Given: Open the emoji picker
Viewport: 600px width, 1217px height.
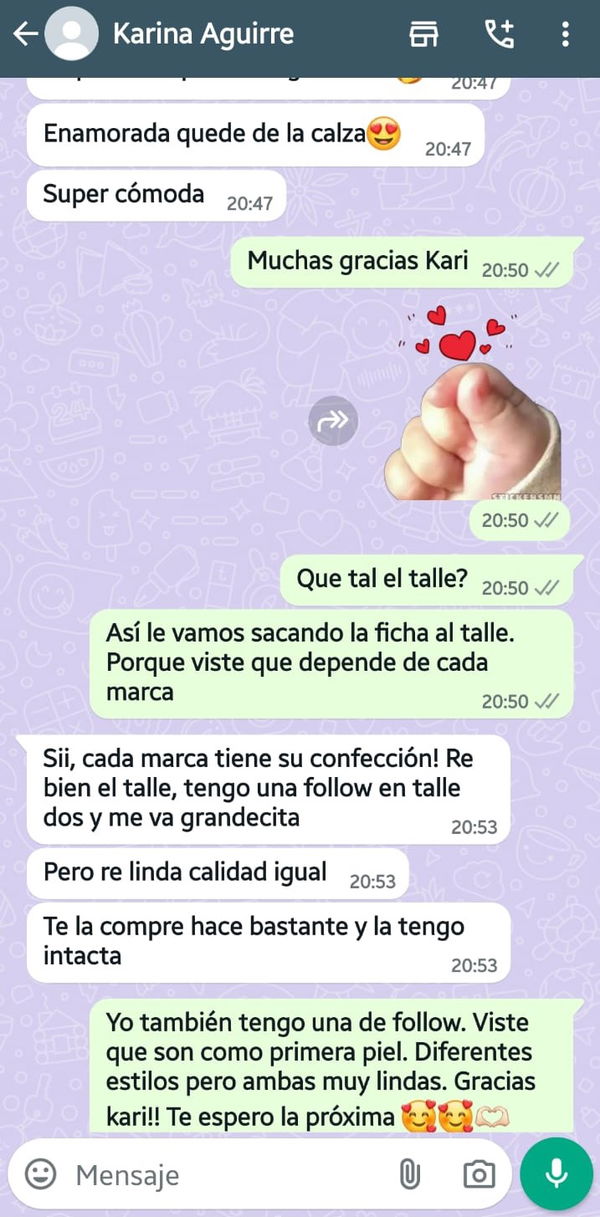Looking at the screenshot, I should tap(40, 1174).
